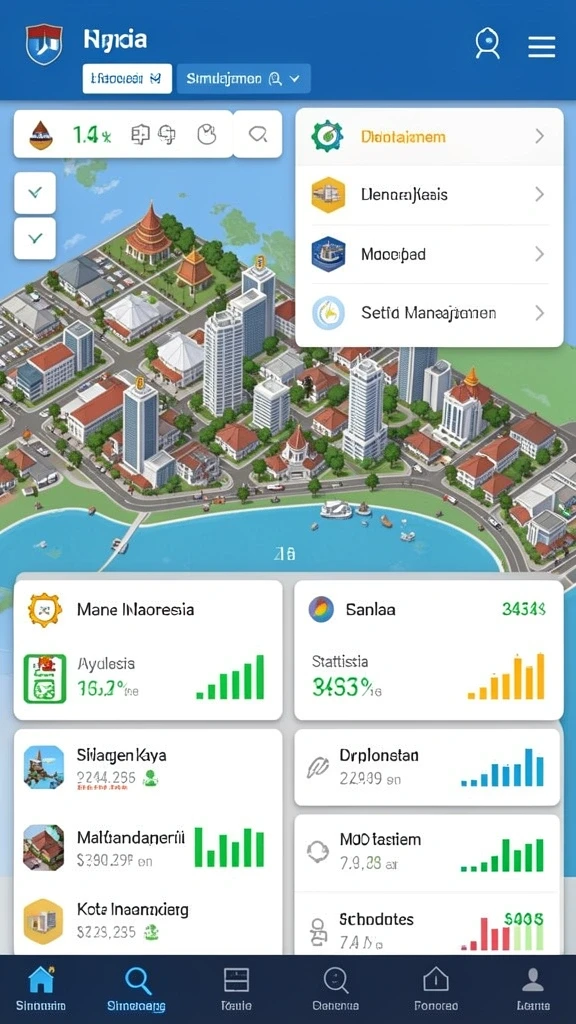Open the profile icon in header
This screenshot has height=1024, width=576.
pyautogui.click(x=487, y=45)
